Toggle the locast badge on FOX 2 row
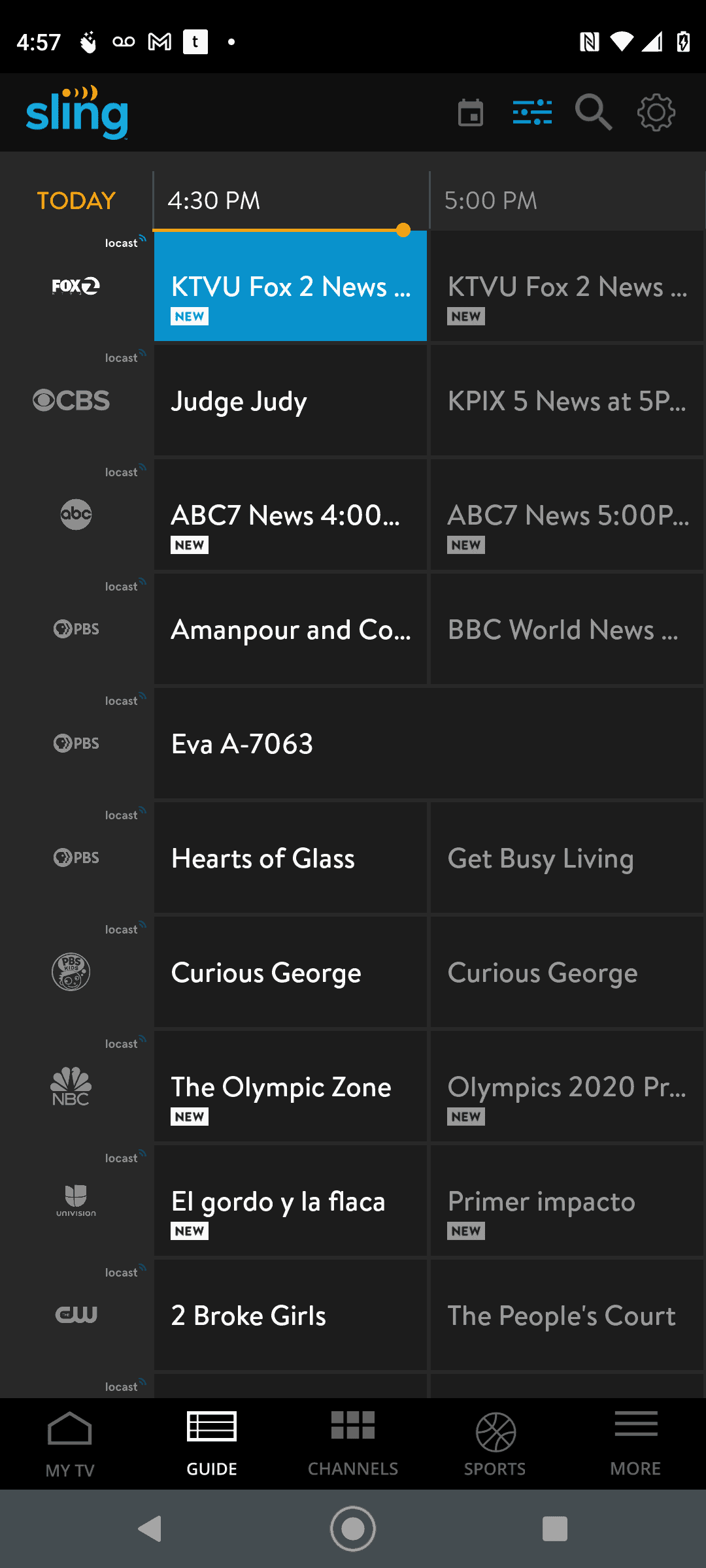Screen dimensions: 706x1568 click(x=126, y=242)
